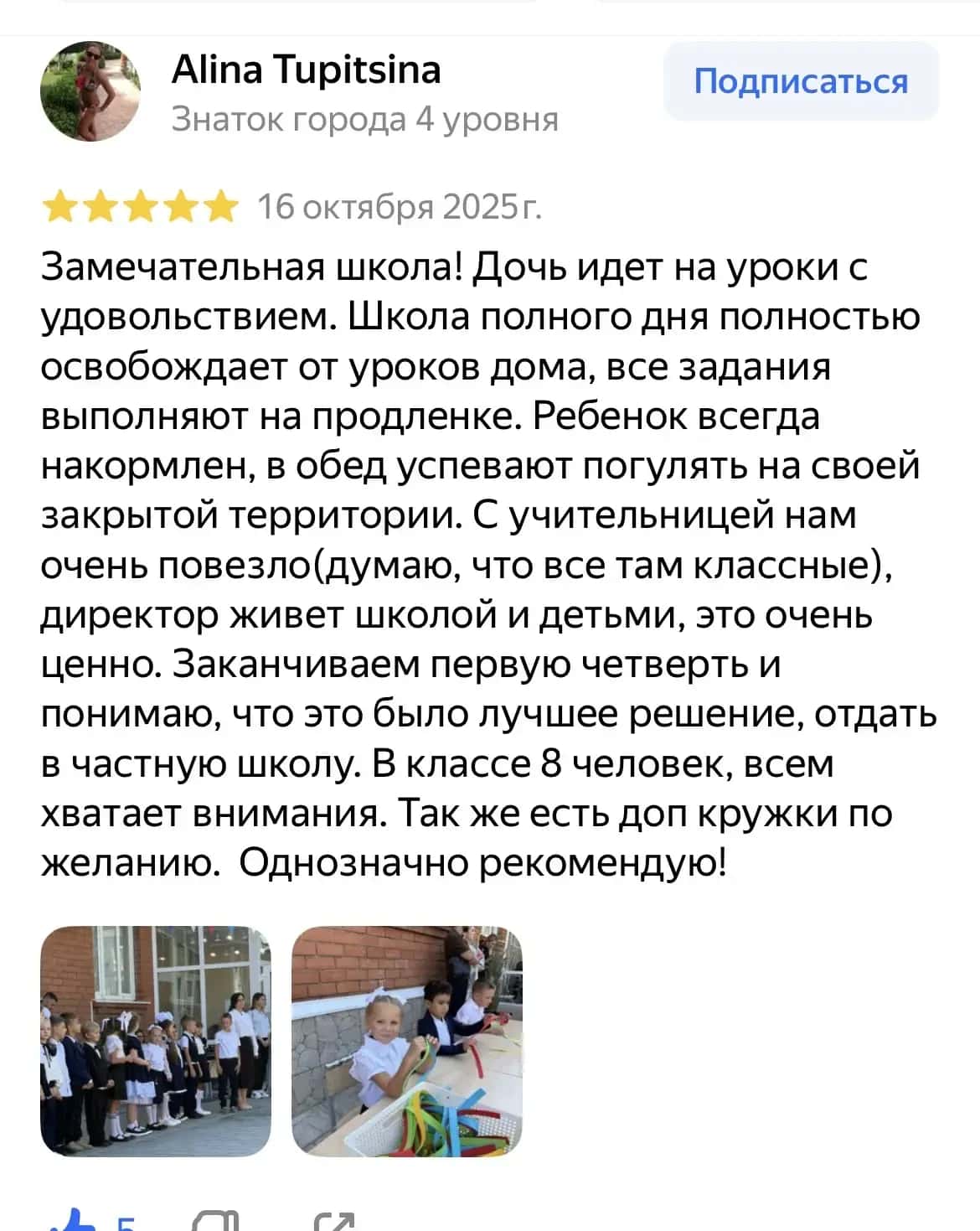Open Alina Tupitsina's profile avatar
Viewport: 980px width, 1231px height.
tap(90, 91)
